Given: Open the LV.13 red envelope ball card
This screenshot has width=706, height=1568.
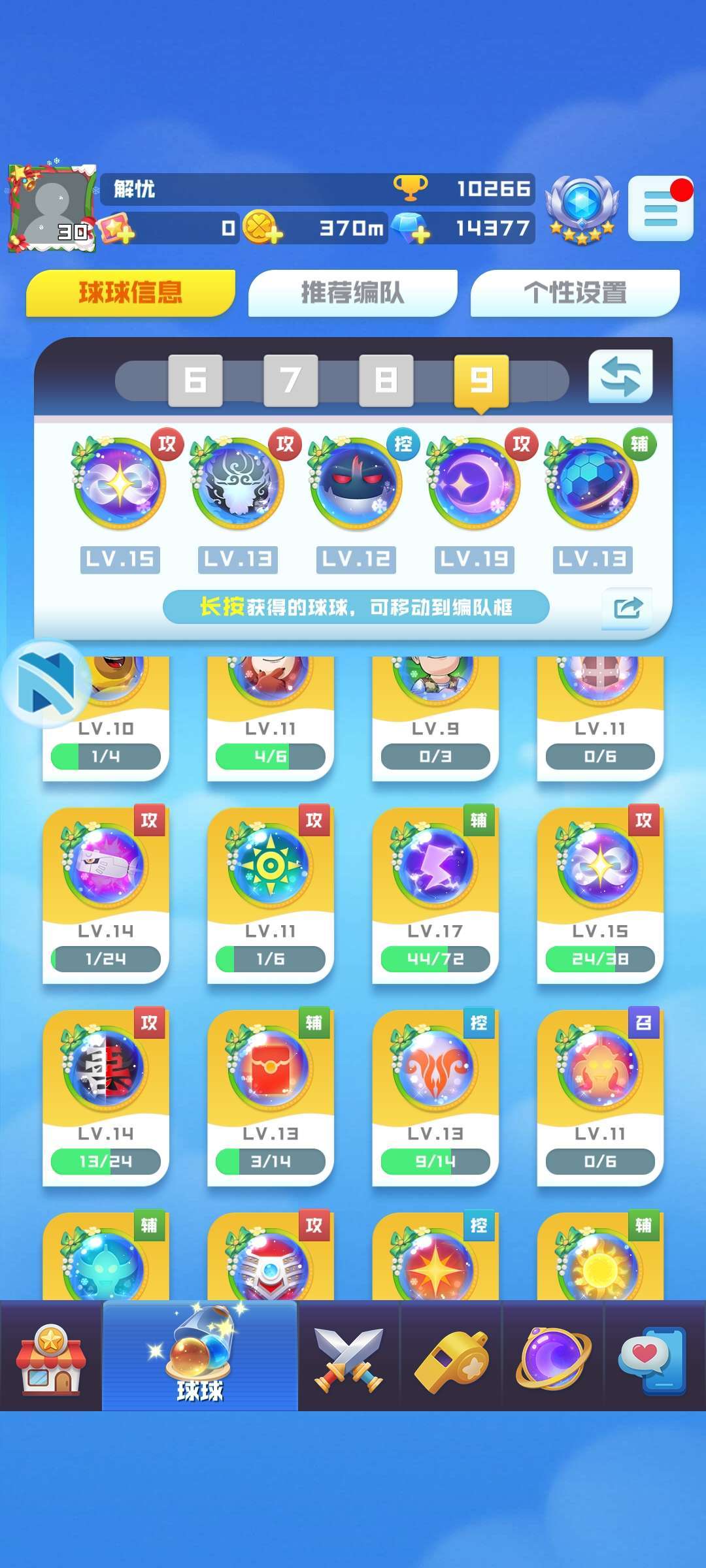Looking at the screenshot, I should [x=271, y=1098].
